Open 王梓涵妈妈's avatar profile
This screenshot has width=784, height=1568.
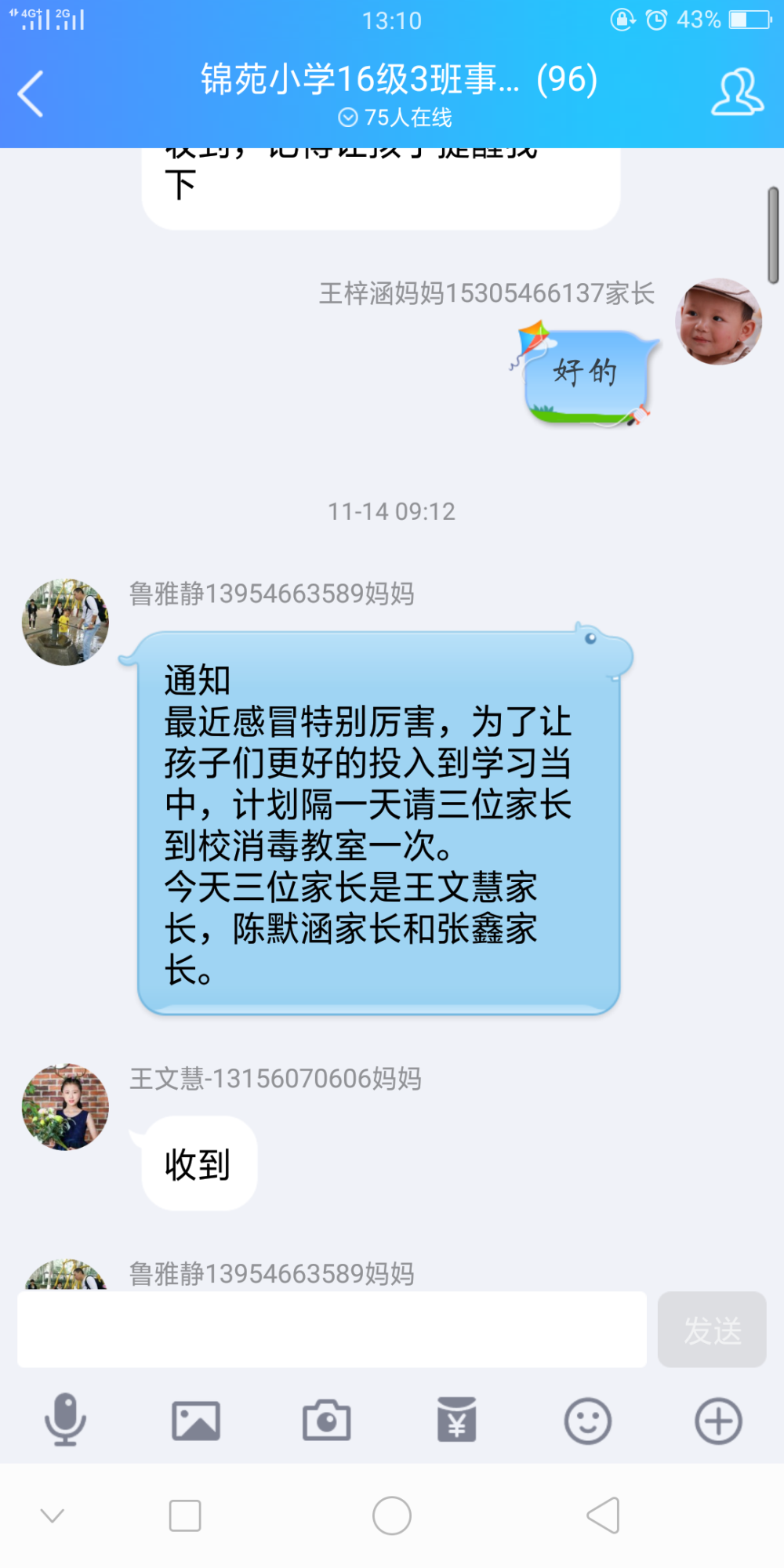point(719,321)
